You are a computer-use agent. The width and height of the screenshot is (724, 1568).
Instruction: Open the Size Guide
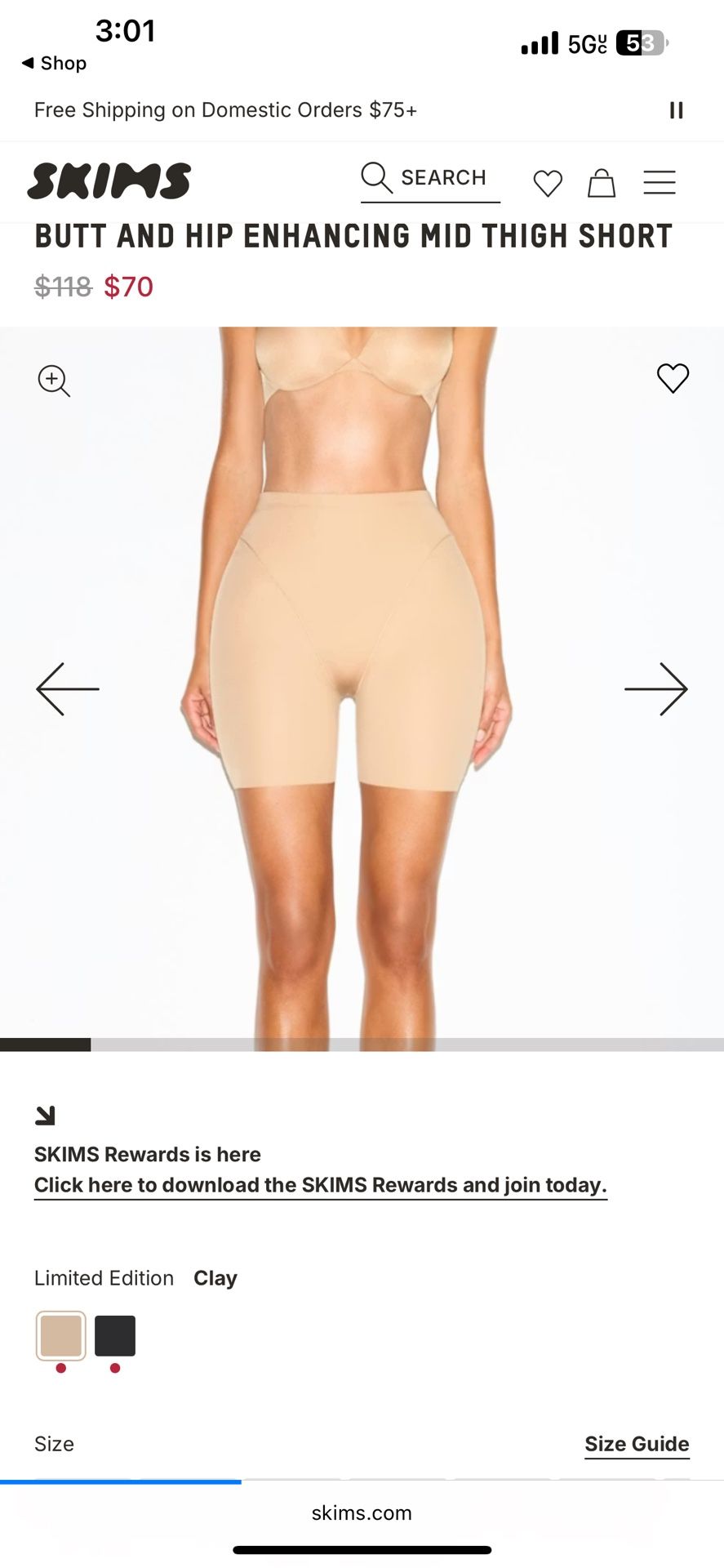[x=637, y=1444]
